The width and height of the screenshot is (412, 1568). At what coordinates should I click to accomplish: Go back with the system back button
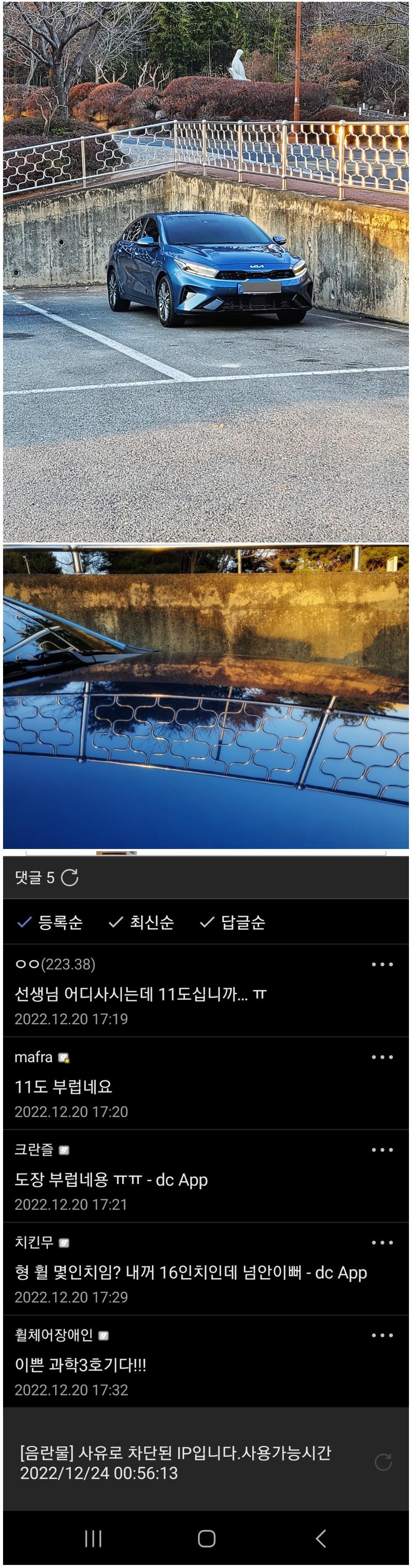321,1538
